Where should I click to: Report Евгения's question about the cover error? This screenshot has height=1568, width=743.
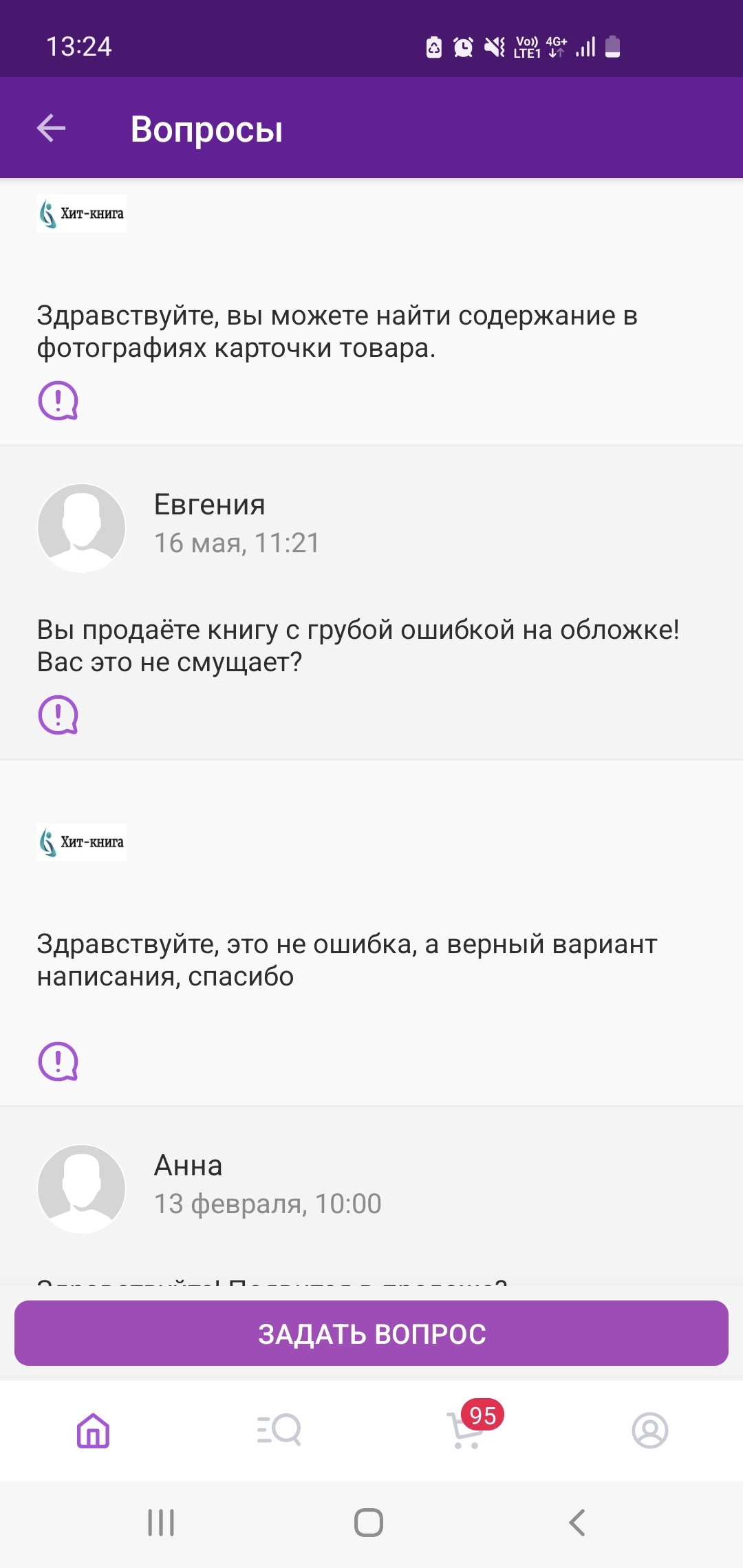[x=58, y=715]
